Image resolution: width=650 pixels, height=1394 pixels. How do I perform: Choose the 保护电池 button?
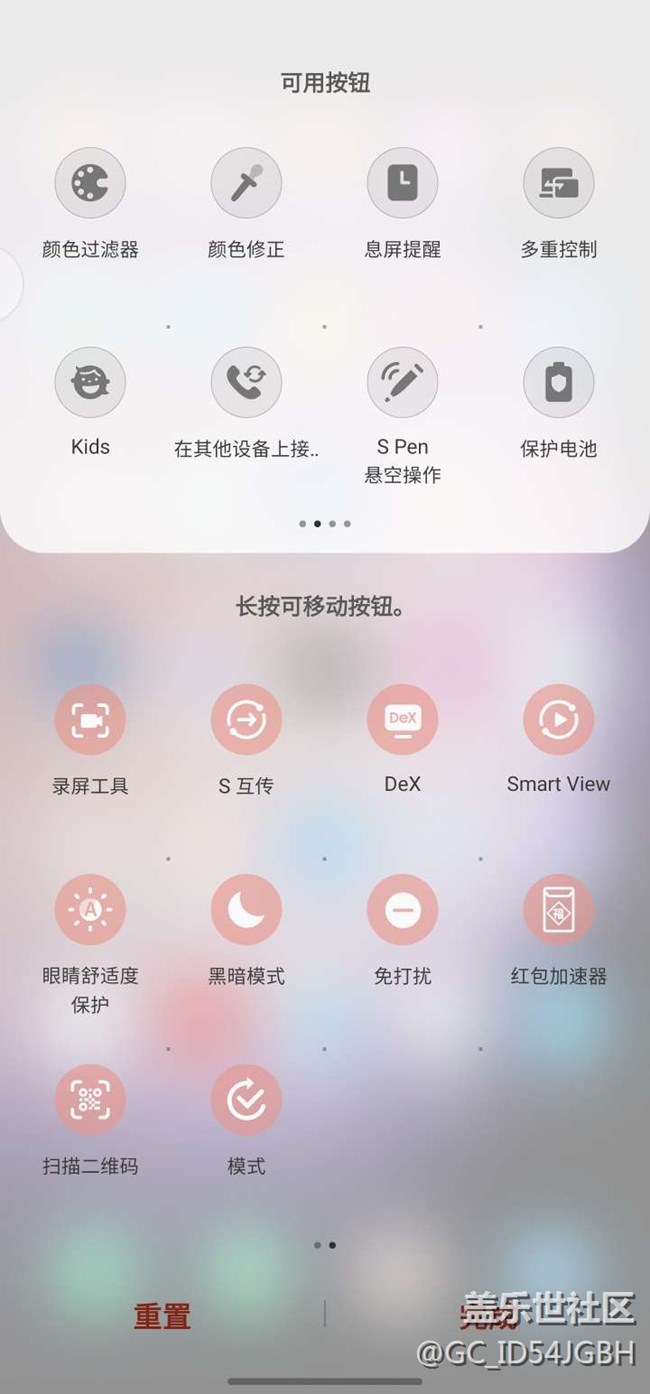click(x=558, y=382)
